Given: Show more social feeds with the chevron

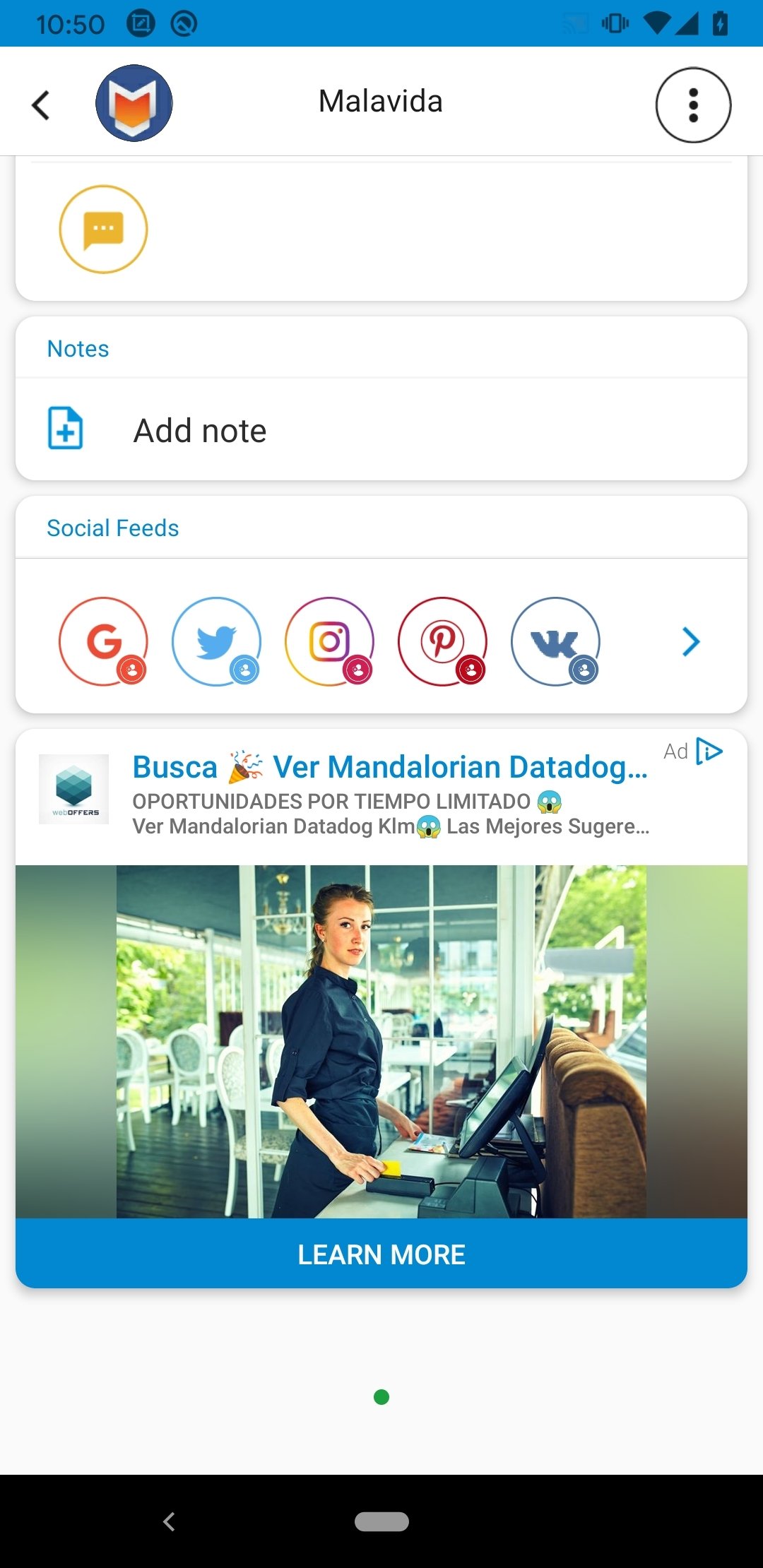Looking at the screenshot, I should pyautogui.click(x=690, y=641).
